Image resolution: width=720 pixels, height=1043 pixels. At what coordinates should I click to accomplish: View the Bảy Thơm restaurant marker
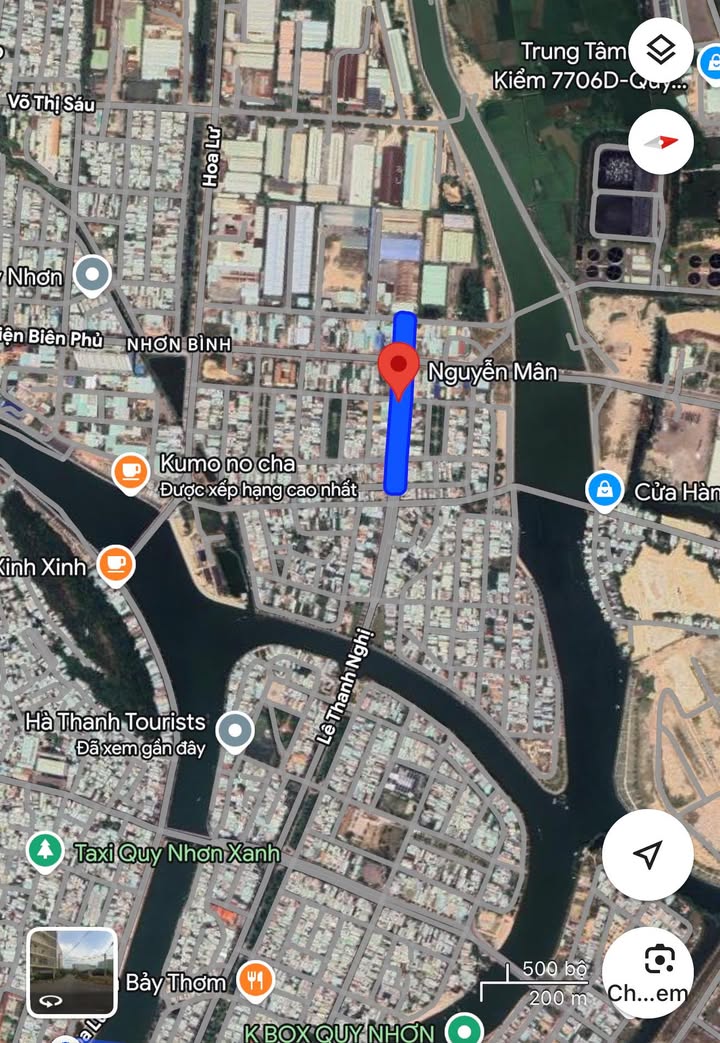(256, 982)
